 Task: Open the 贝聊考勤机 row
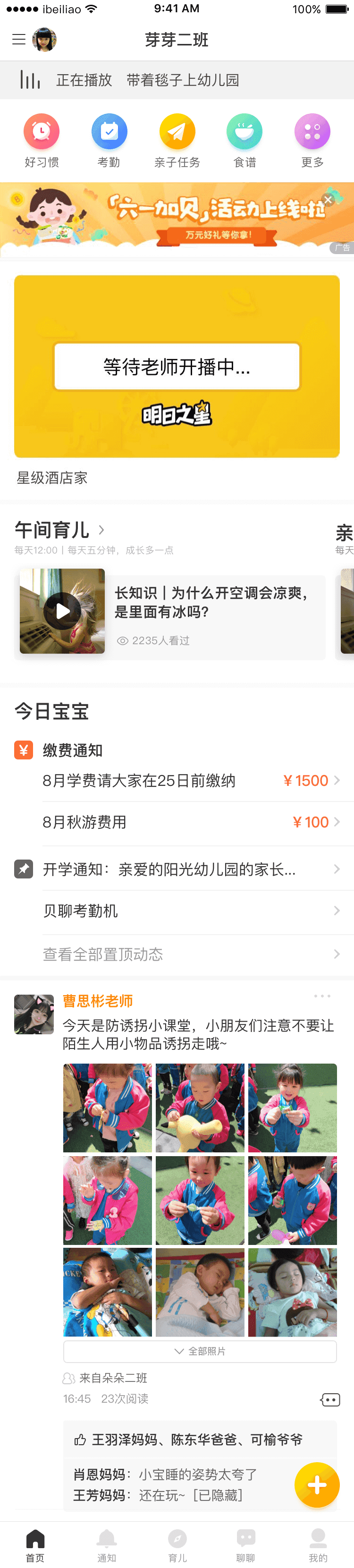(x=190, y=911)
